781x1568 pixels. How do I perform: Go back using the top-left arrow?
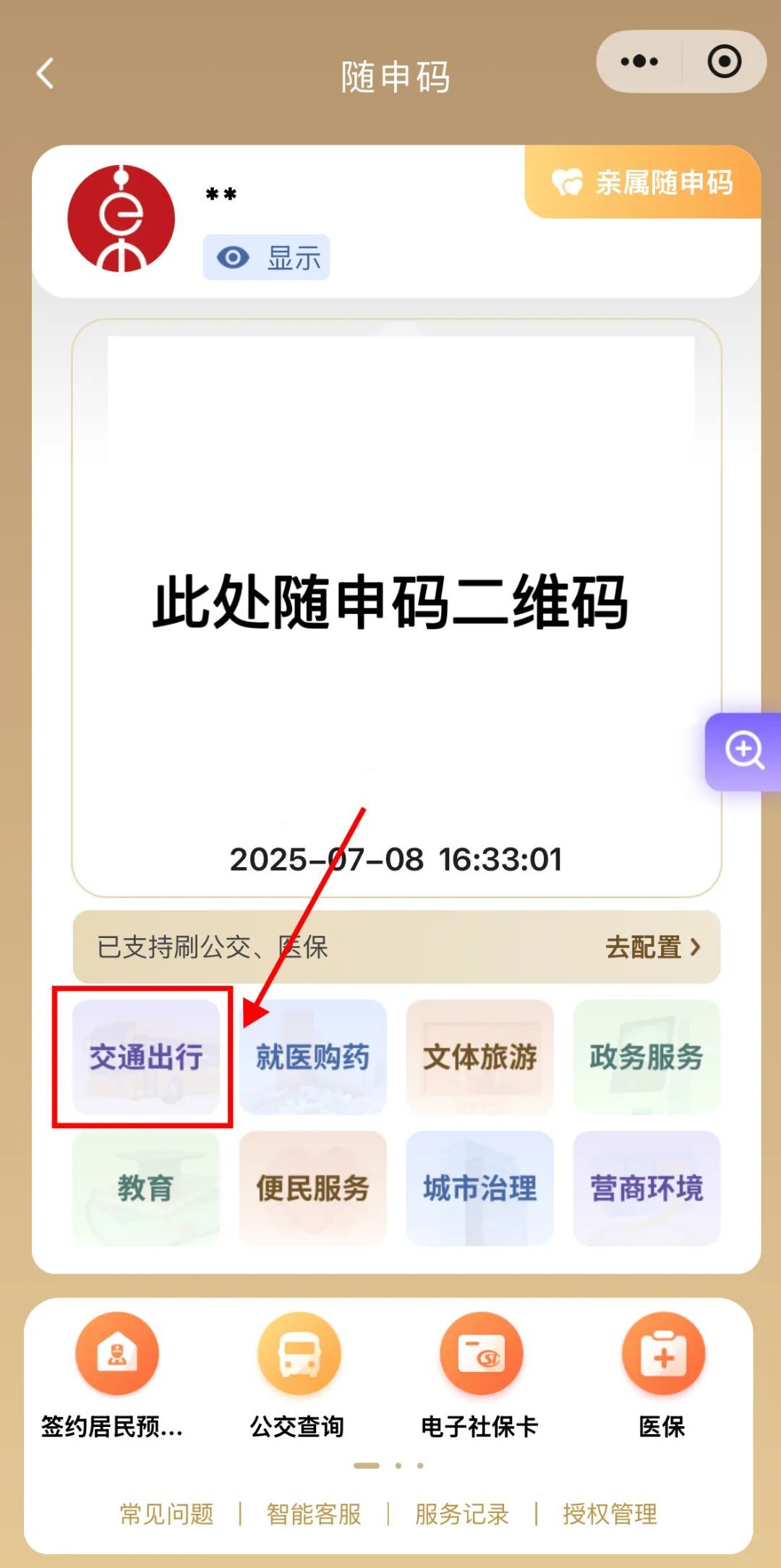46,74
